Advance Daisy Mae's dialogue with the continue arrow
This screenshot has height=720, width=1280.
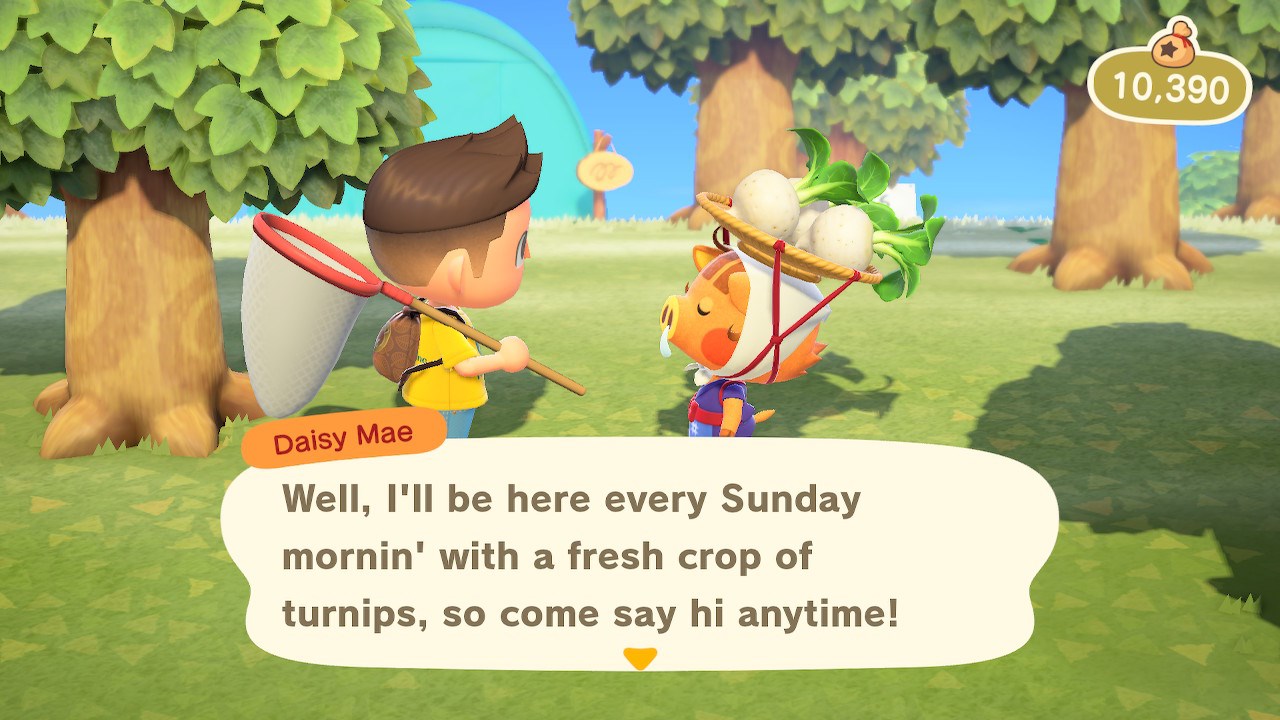639,659
